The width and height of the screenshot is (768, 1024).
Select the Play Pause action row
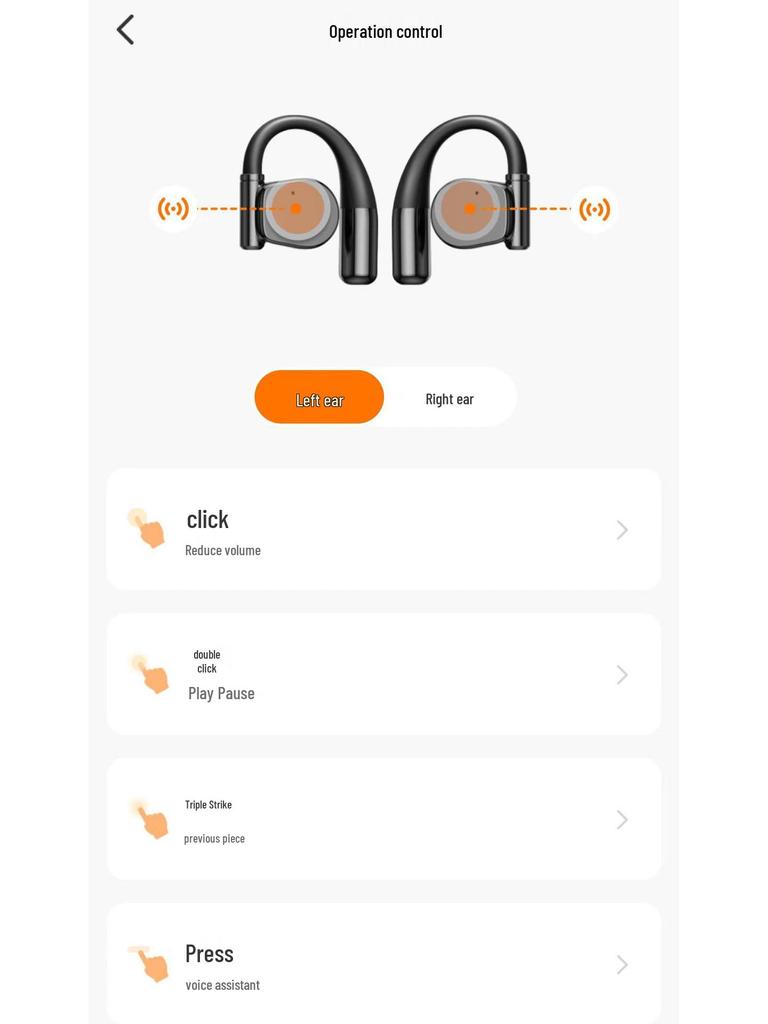pos(384,674)
